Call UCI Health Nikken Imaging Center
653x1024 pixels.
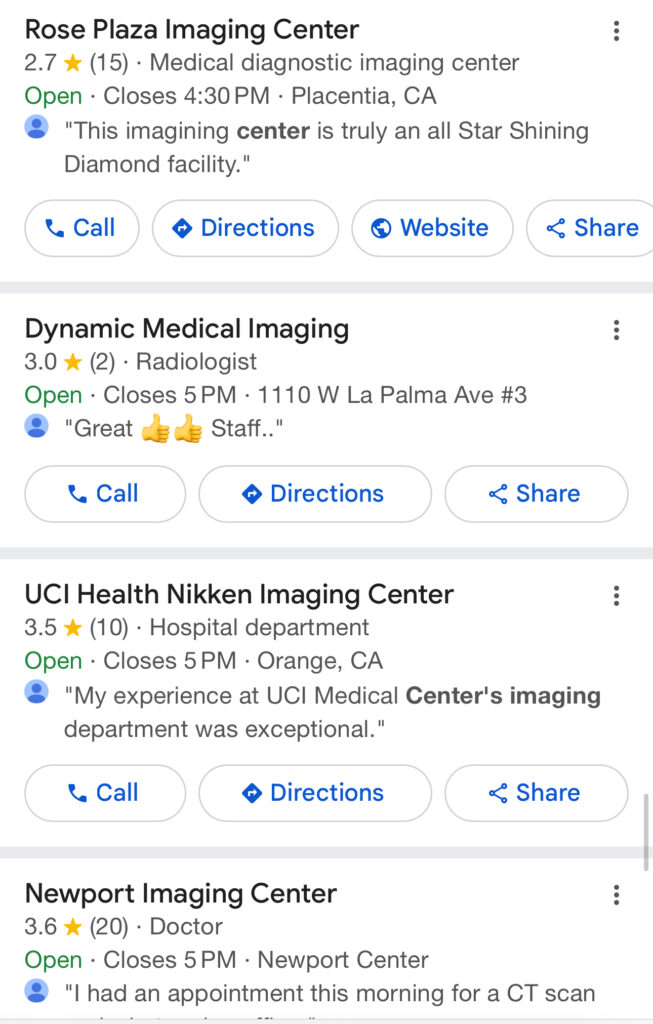[x=104, y=793]
